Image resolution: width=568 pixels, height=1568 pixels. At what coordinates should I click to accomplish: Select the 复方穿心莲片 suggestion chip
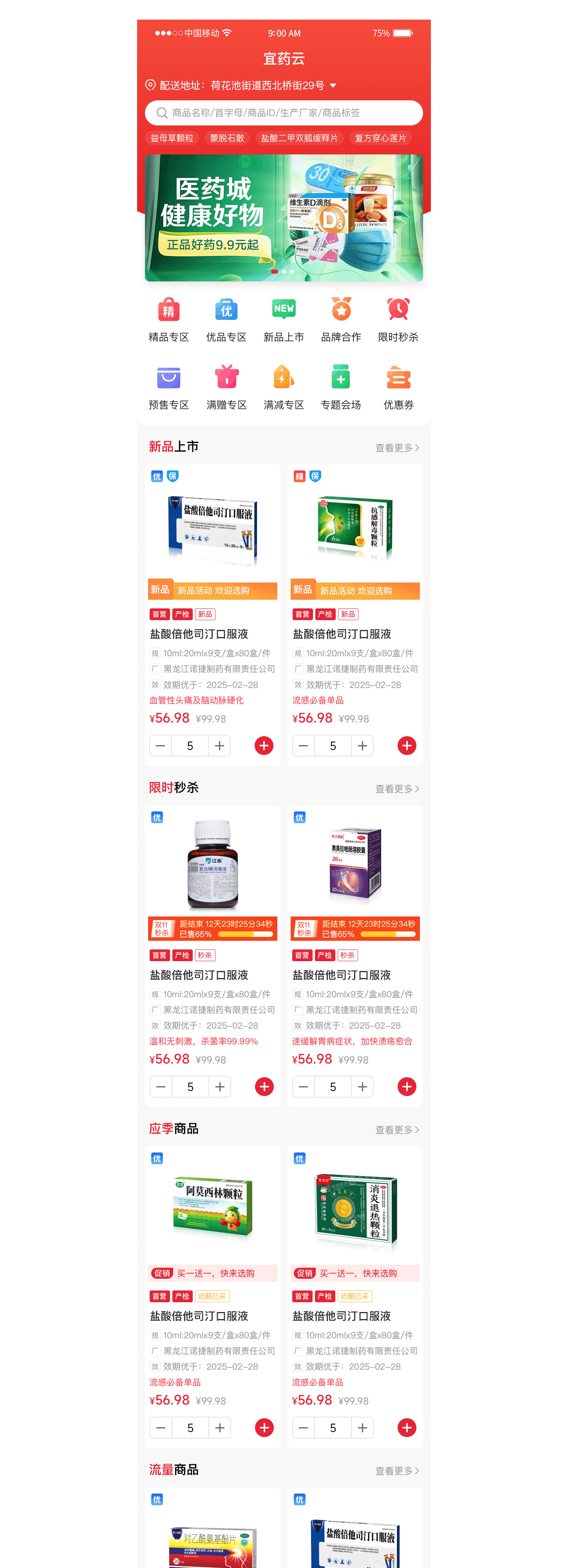[x=380, y=138]
